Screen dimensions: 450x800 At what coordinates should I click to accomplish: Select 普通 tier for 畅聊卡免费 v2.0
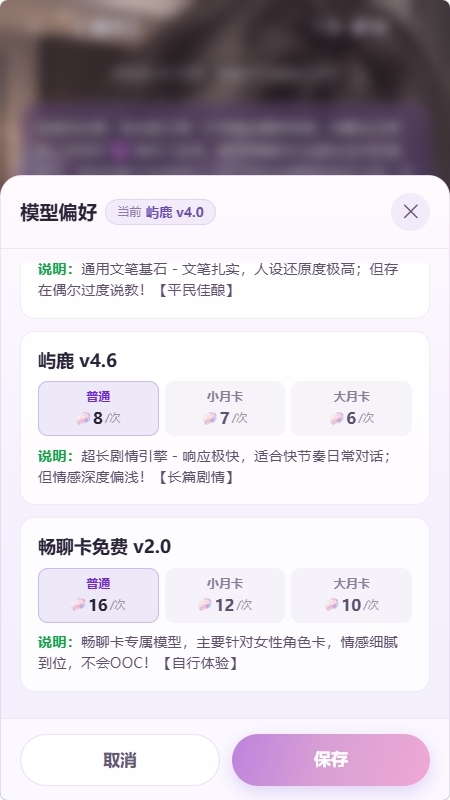(x=98, y=595)
